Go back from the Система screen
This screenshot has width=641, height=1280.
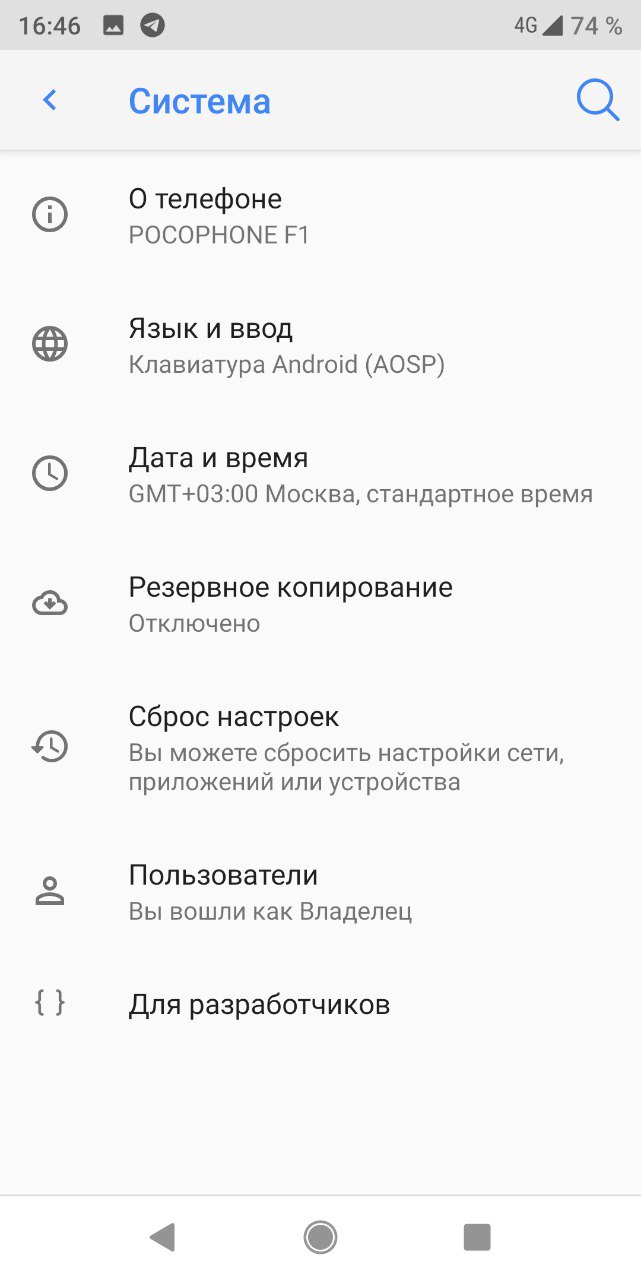(x=49, y=100)
